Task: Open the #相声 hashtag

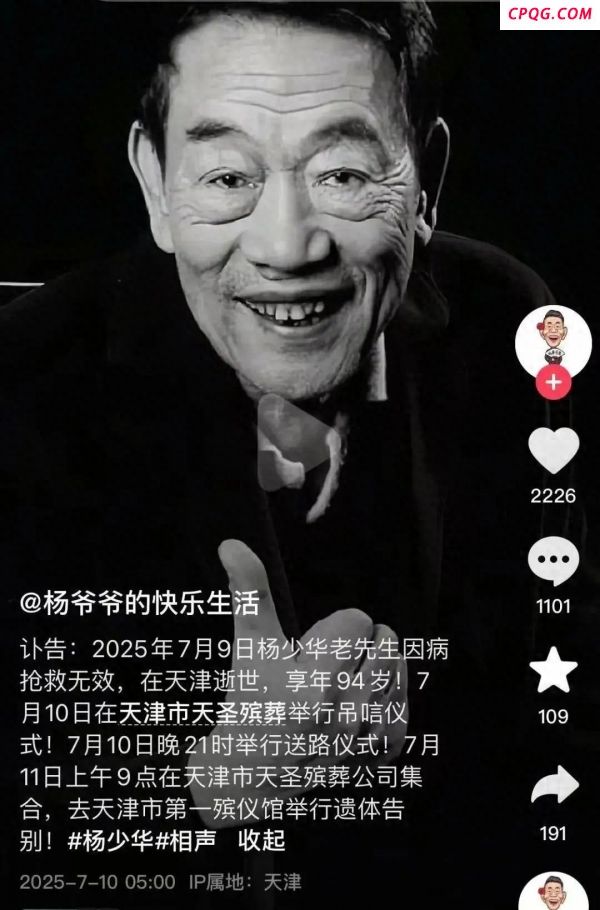Action: point(185,841)
